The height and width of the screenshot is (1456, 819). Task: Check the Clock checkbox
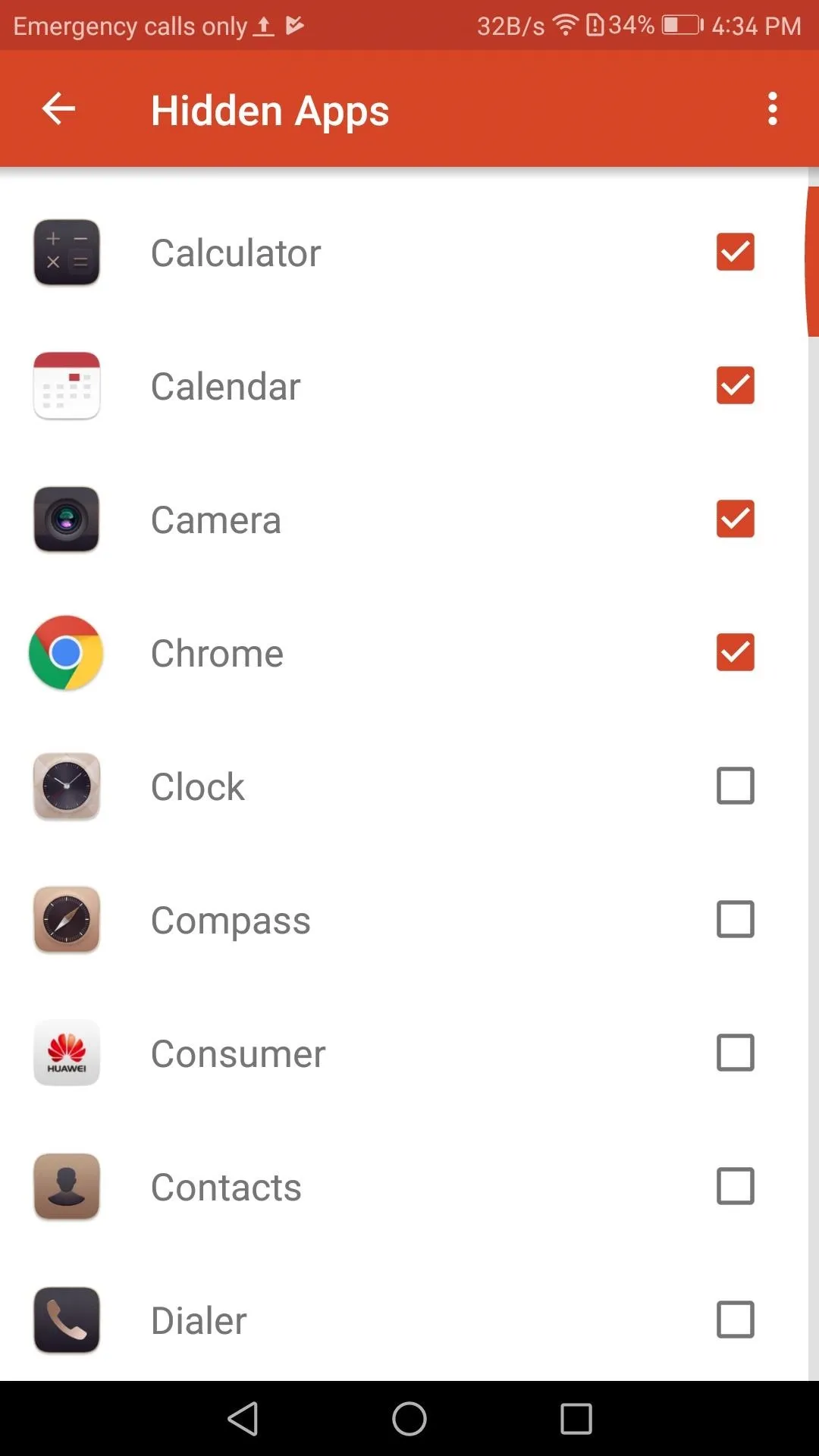coord(735,786)
